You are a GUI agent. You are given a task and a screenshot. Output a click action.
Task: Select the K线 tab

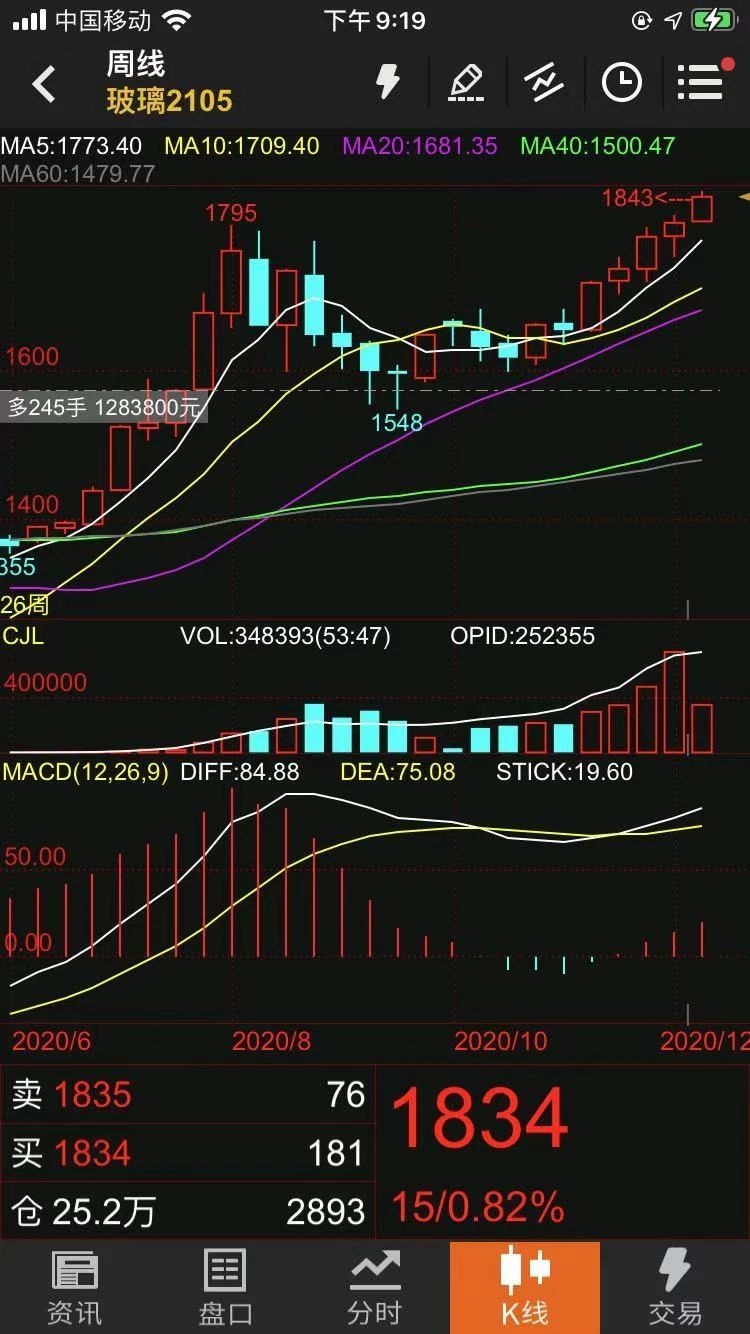pyautogui.click(x=525, y=1288)
